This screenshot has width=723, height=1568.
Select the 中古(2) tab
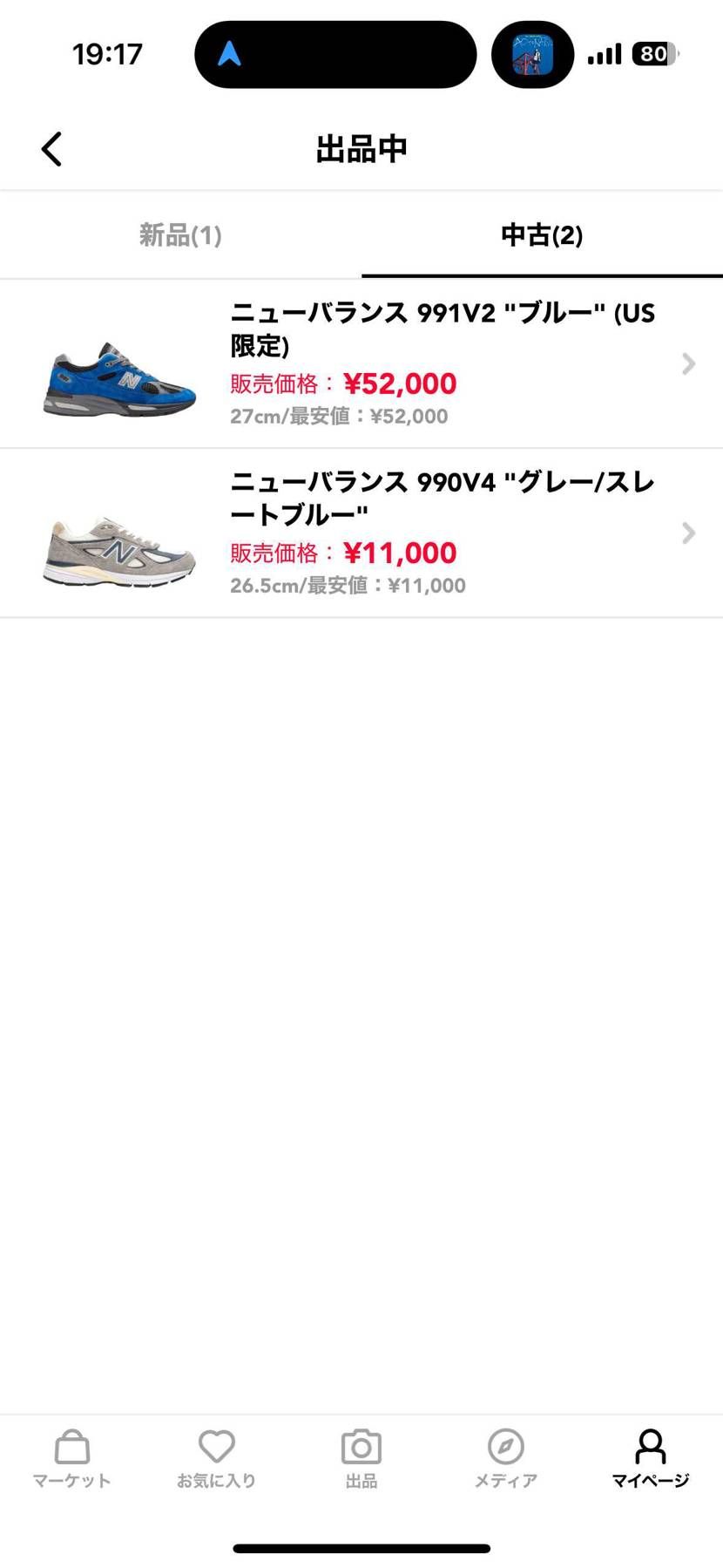coord(541,235)
